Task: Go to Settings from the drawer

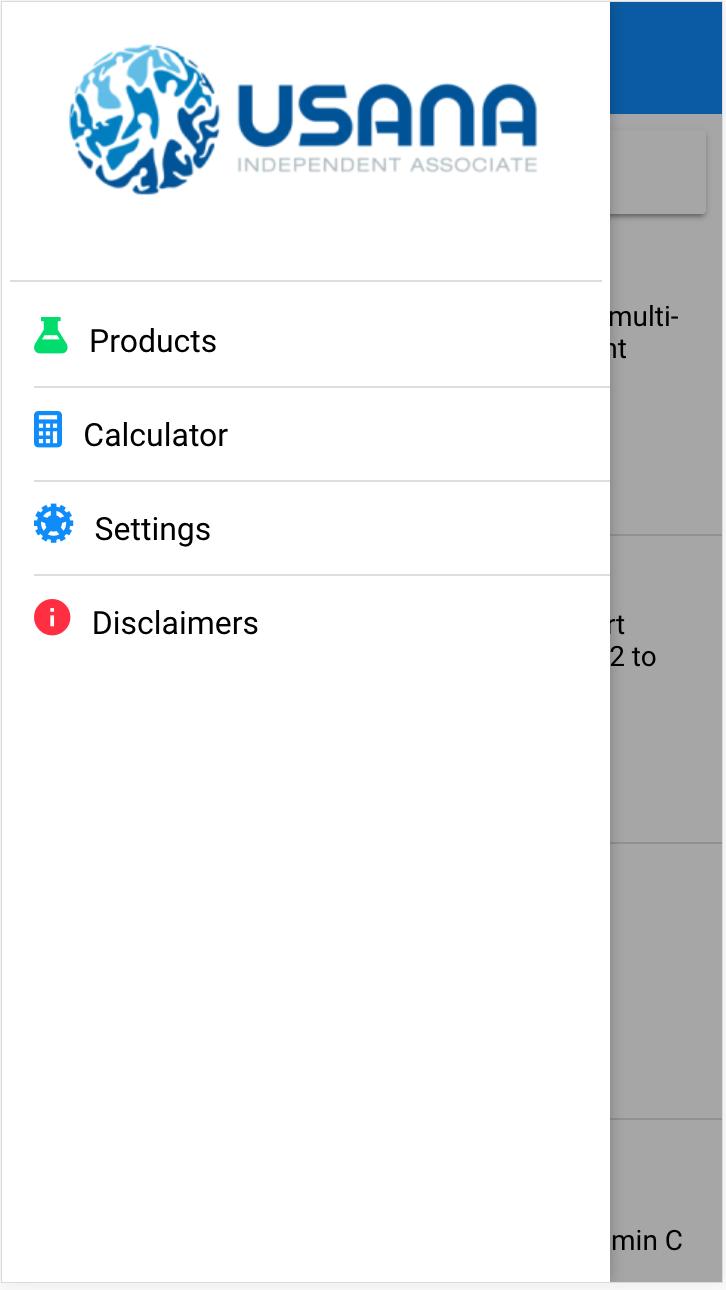Action: coord(305,528)
